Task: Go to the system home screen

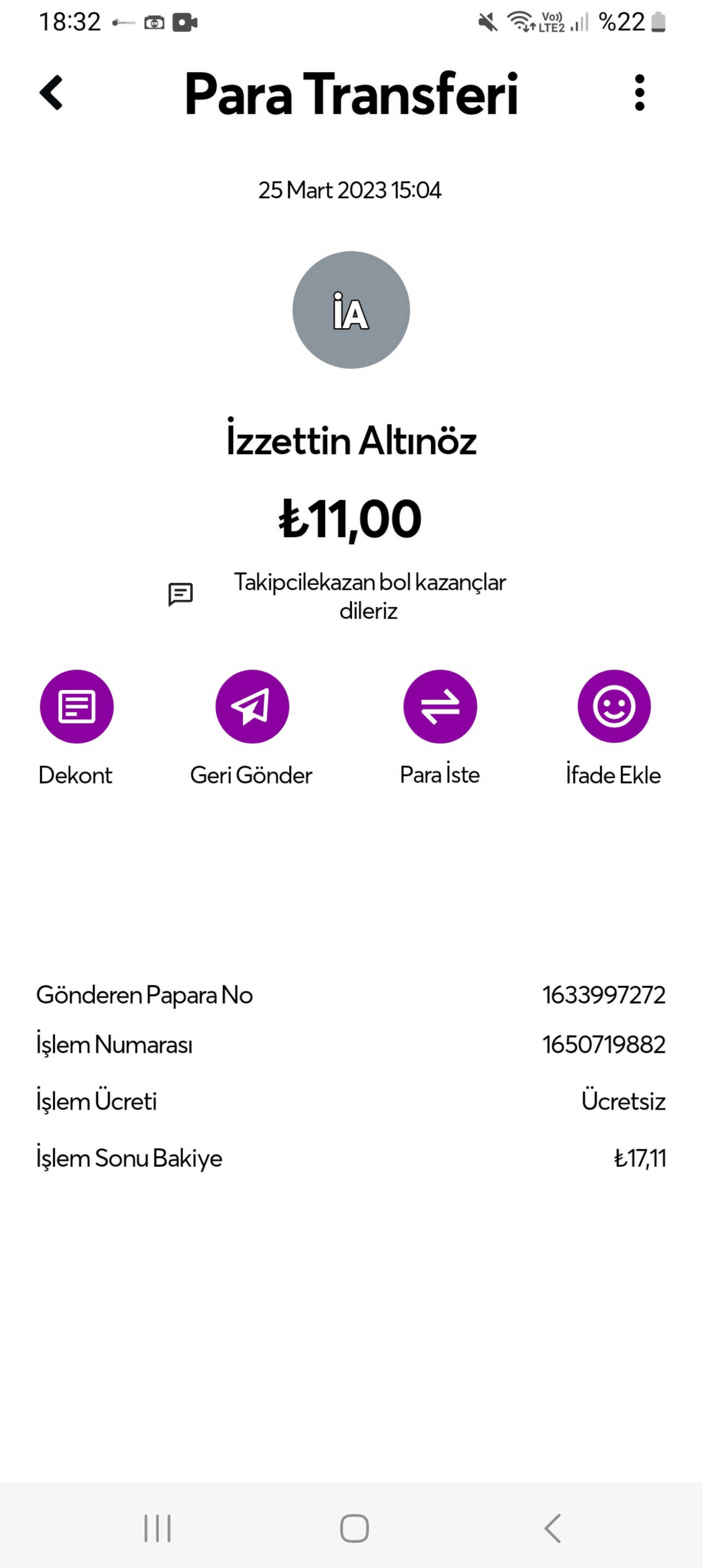Action: pos(354,1529)
